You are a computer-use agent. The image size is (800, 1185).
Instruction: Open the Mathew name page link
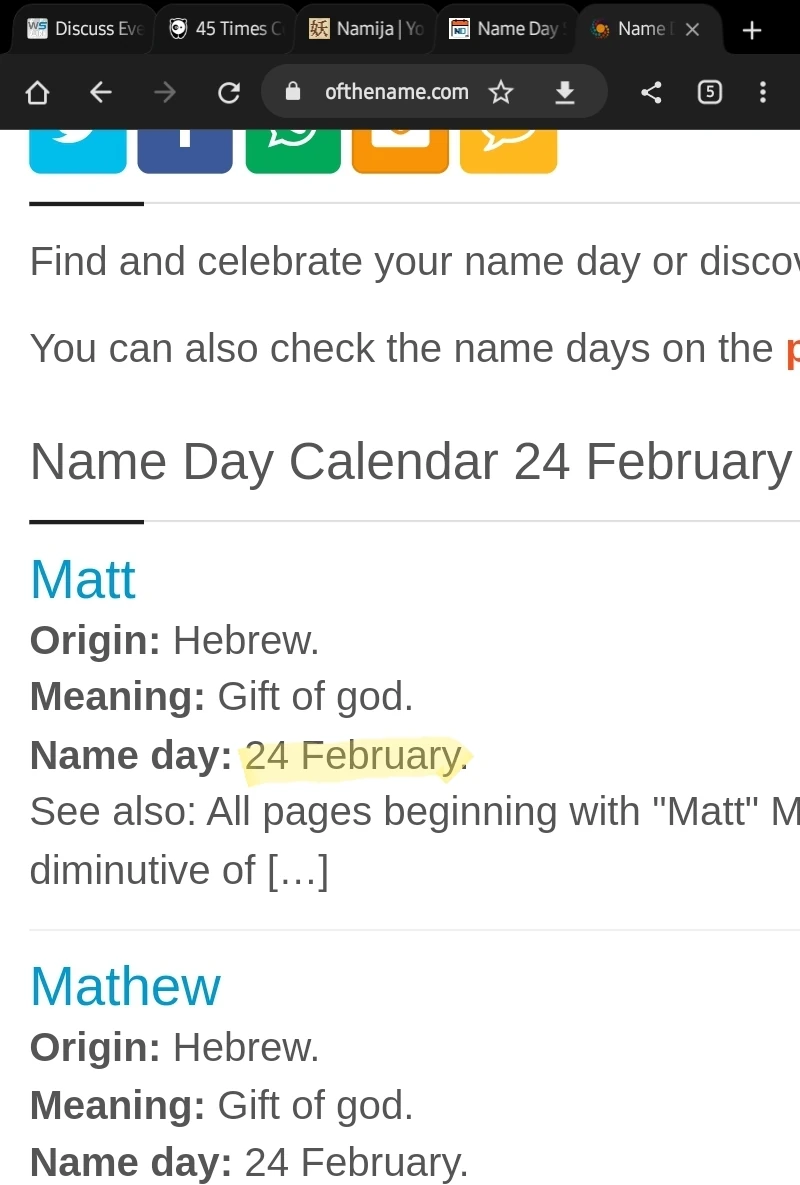click(124, 986)
